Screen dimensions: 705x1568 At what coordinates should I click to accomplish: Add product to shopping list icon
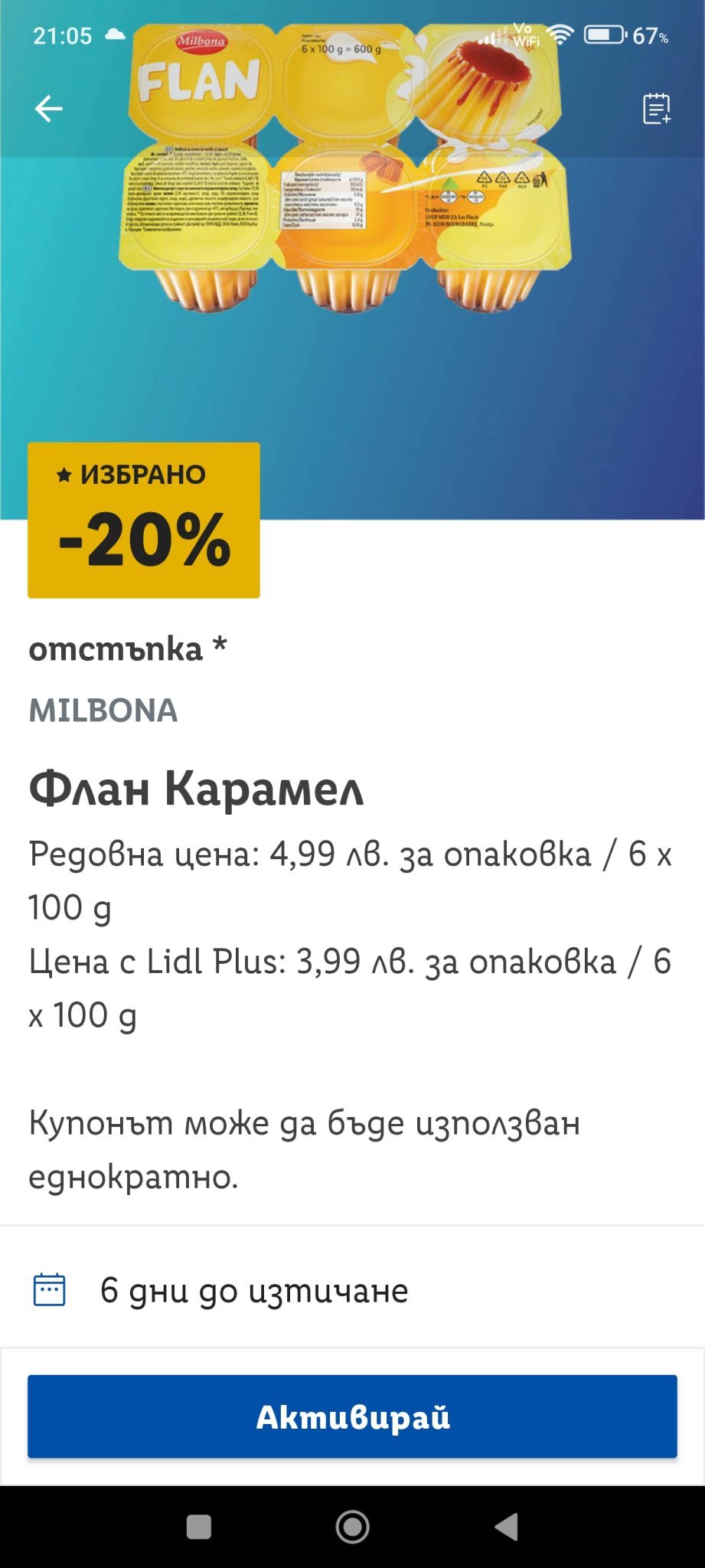(x=656, y=109)
